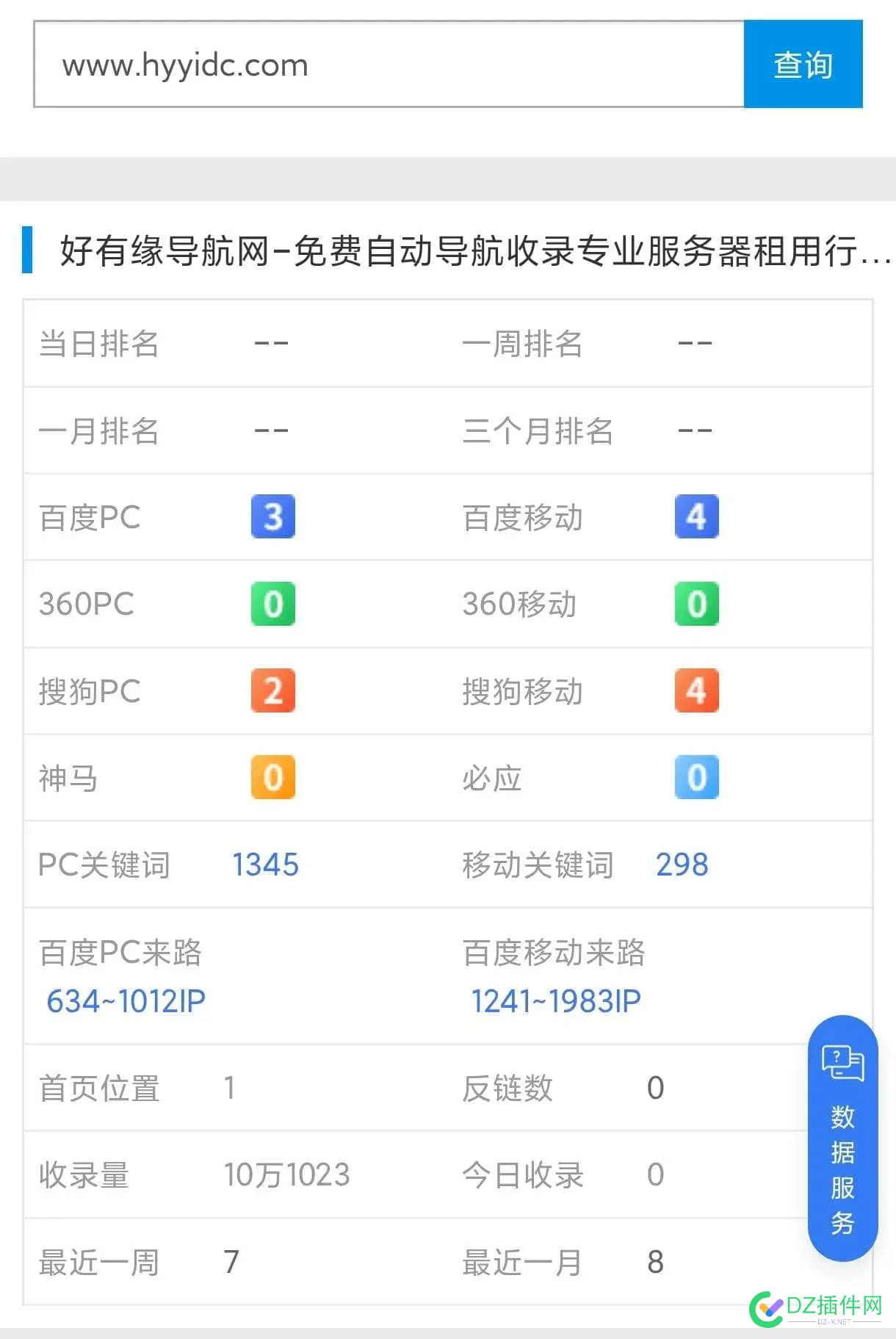Click the orange 搜狗PC badge showing 2

[x=272, y=690]
